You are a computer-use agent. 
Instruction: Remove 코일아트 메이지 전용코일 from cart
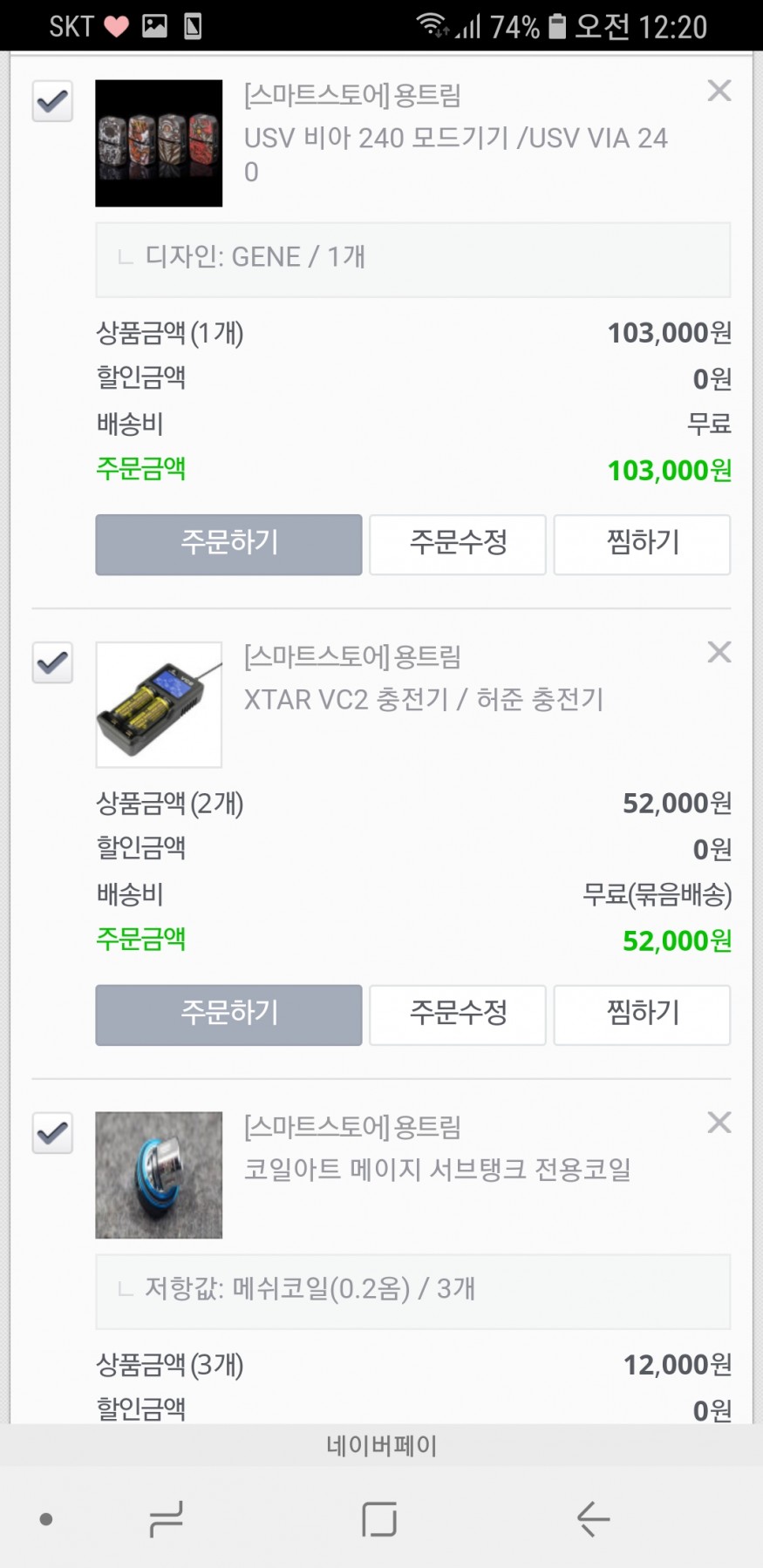(x=719, y=1123)
